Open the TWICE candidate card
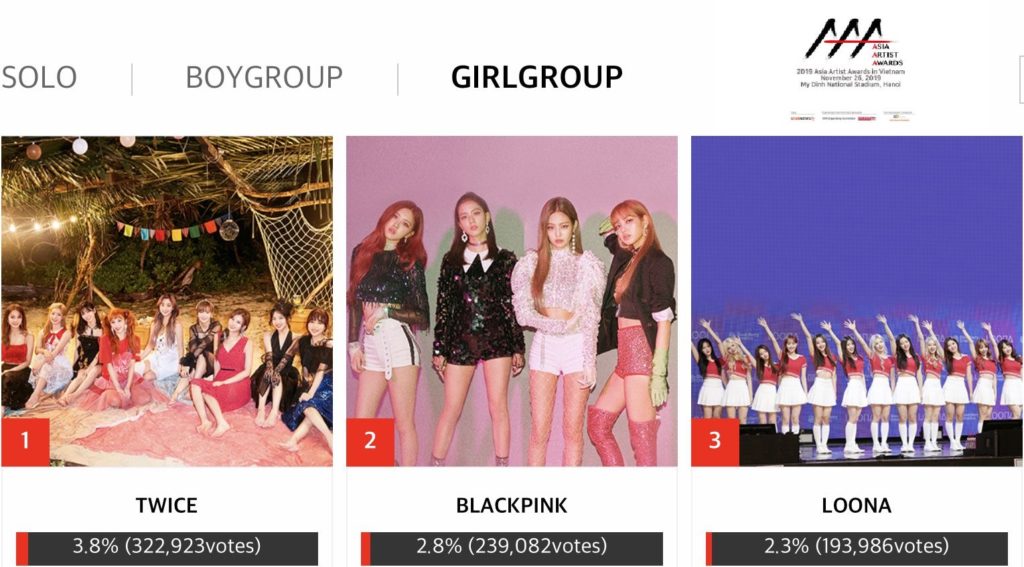 pos(167,302)
